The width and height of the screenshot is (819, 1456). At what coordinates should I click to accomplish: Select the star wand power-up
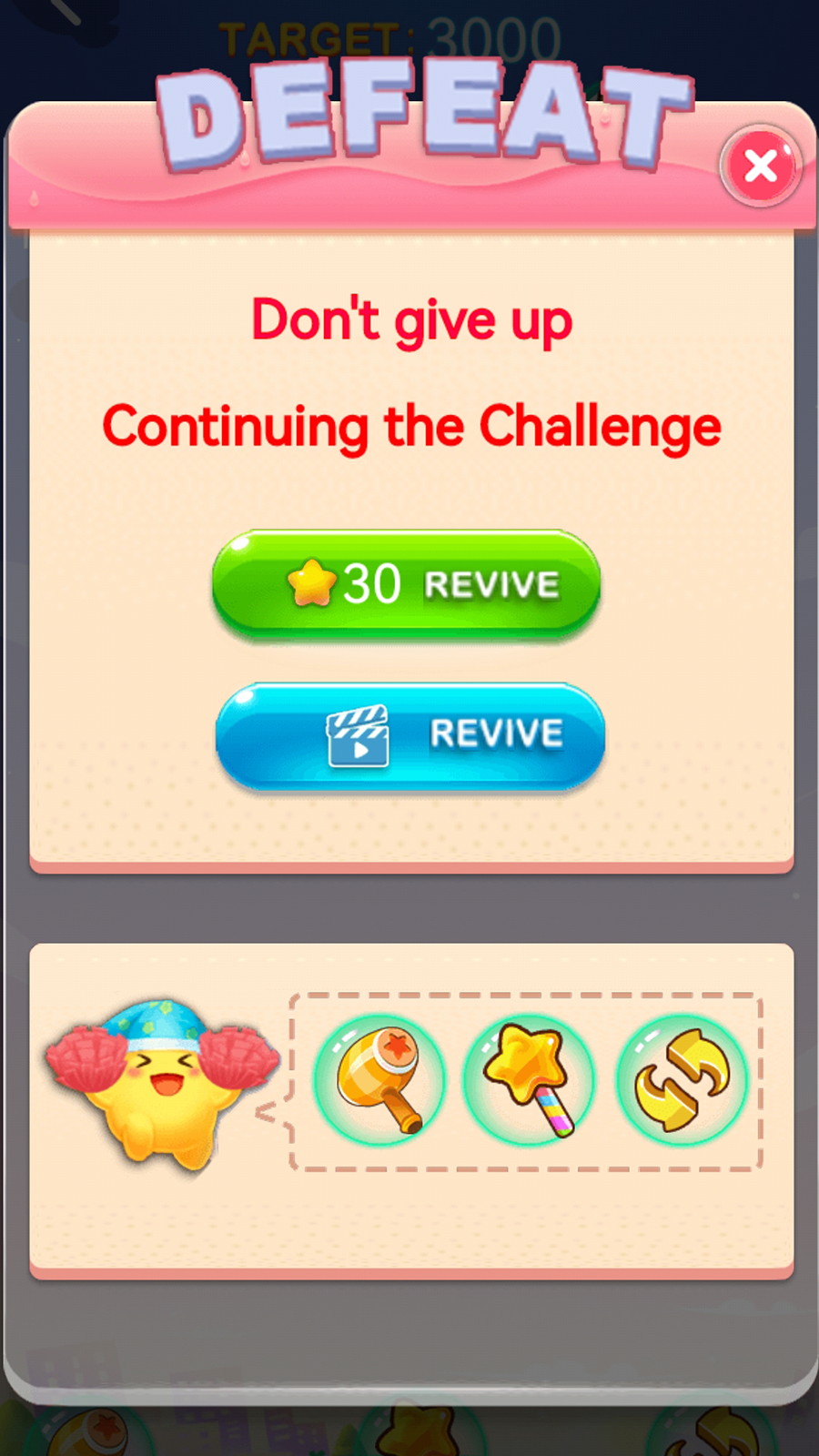(529, 1080)
